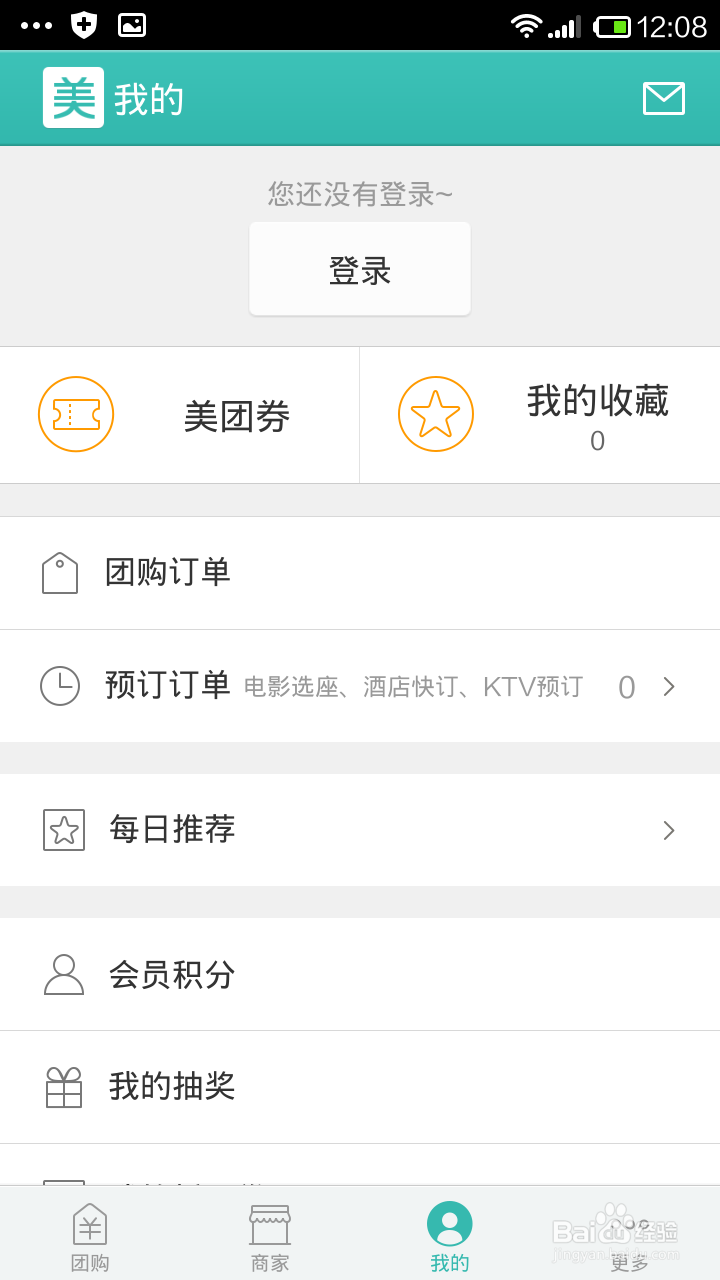The width and height of the screenshot is (720, 1280).
Task: Open the 预订订单 row
Action: click(x=360, y=686)
